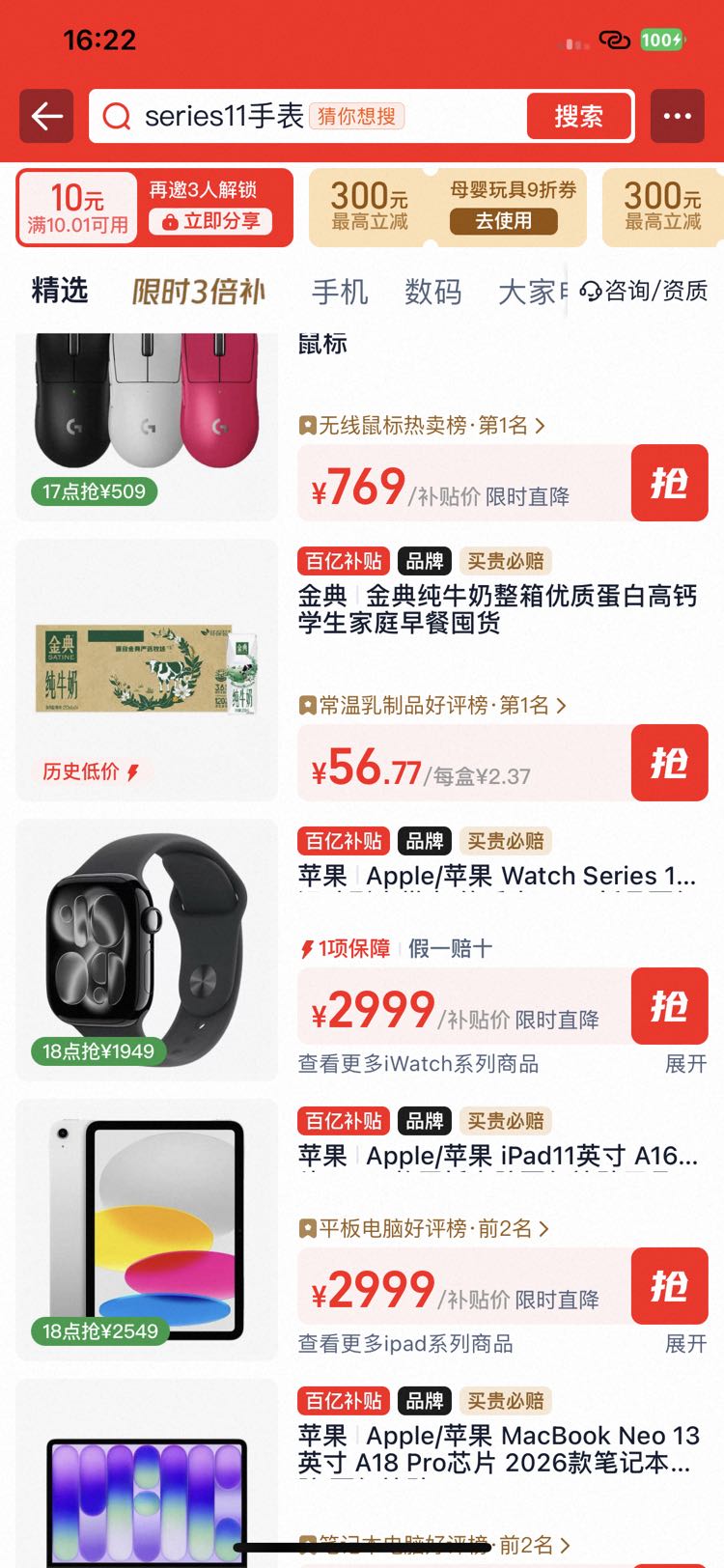Screen dimensions: 724x1568
Task: Open the MacBook Neo 13 product card
Action: click(362, 1473)
